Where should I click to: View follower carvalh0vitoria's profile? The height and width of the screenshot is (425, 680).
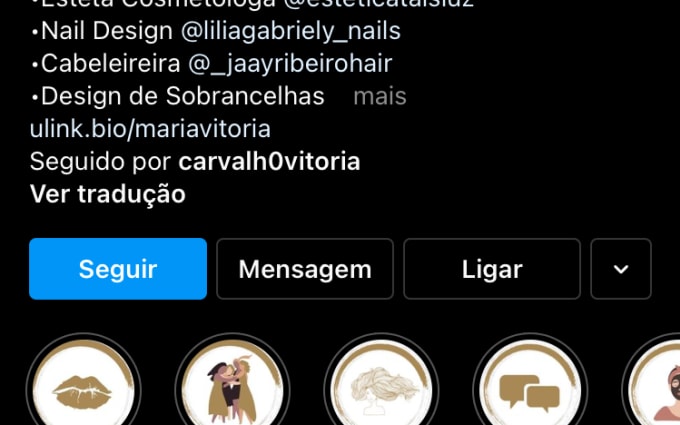click(x=269, y=161)
